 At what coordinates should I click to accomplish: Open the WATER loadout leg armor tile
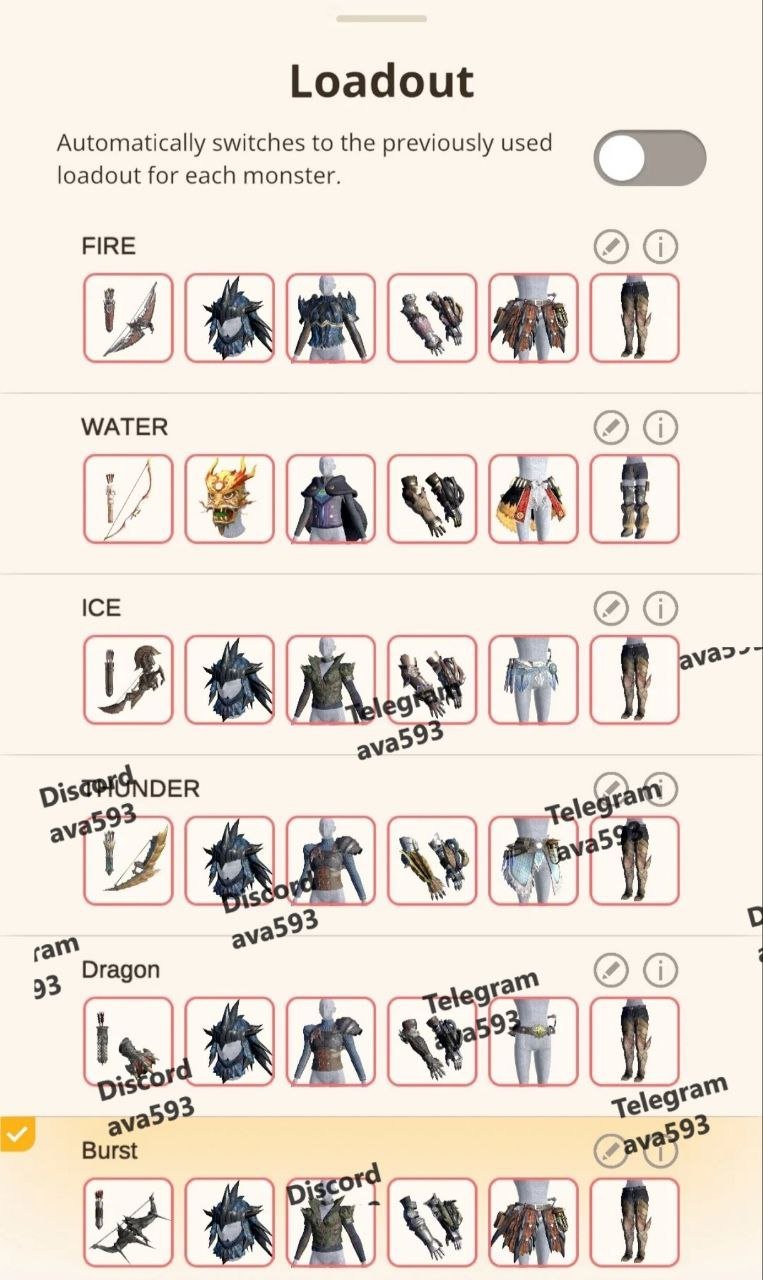[635, 499]
